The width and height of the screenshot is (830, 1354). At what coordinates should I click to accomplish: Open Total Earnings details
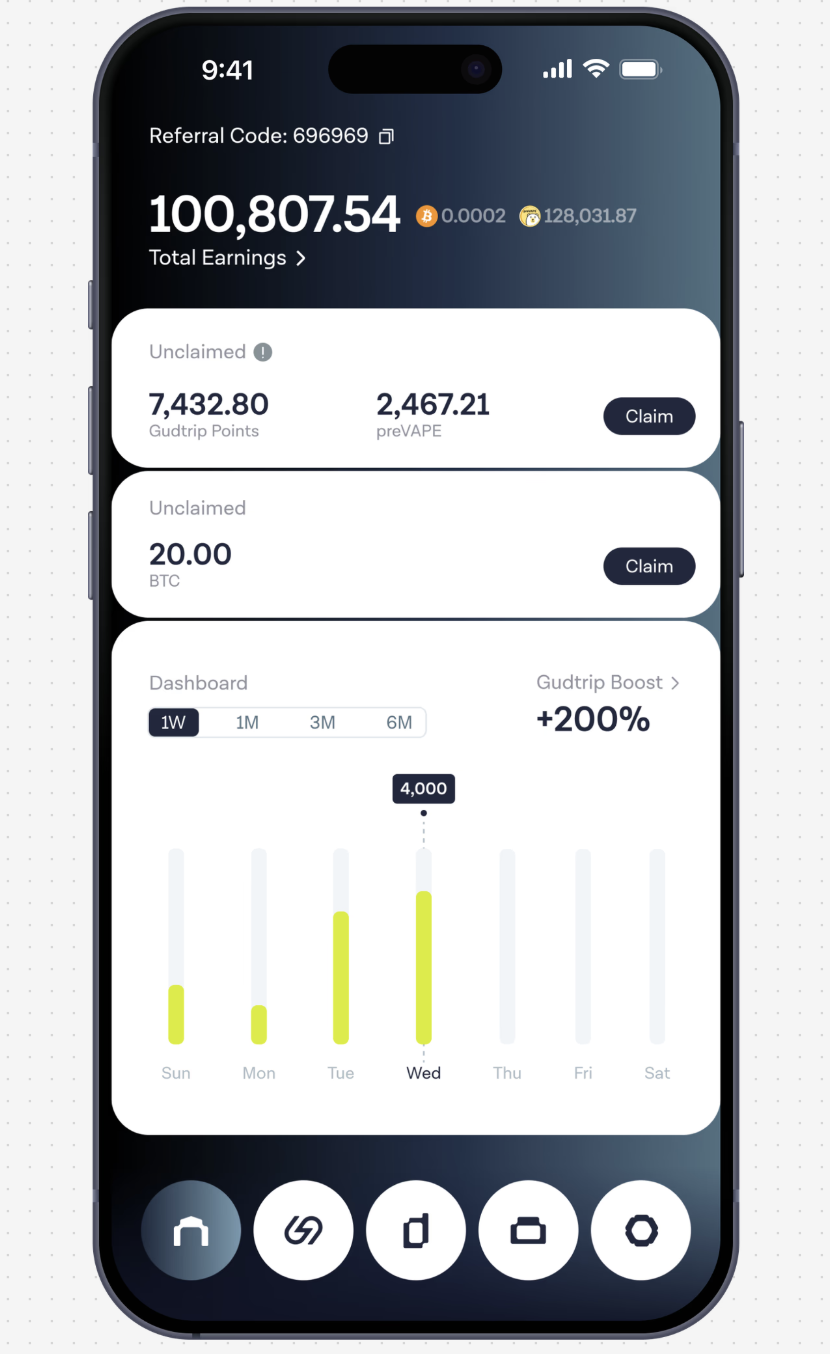coord(227,258)
